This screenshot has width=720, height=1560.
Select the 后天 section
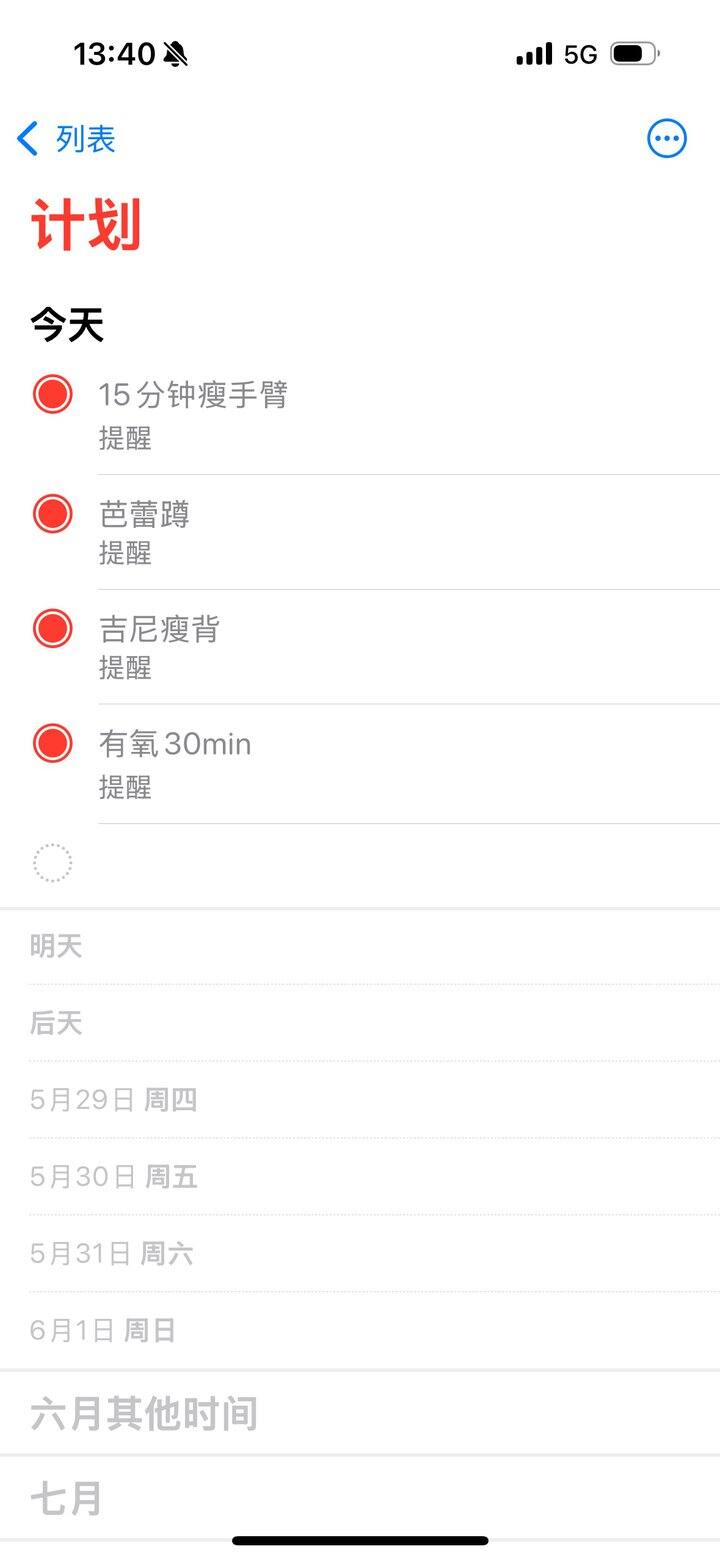pyautogui.click(x=360, y=1023)
